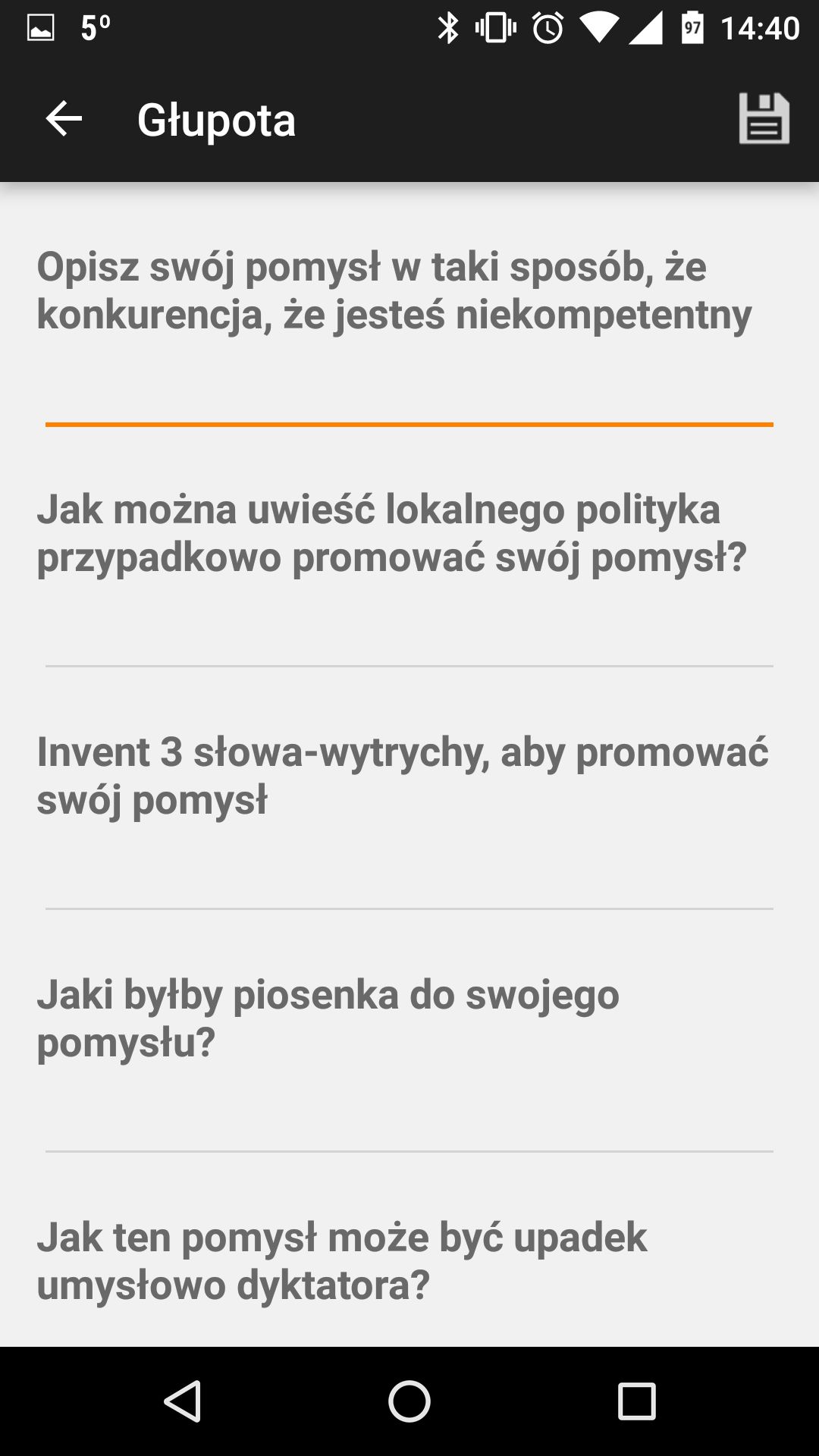This screenshot has width=819, height=1456.
Task: Open recent apps from navigation bar
Action: click(x=636, y=1401)
